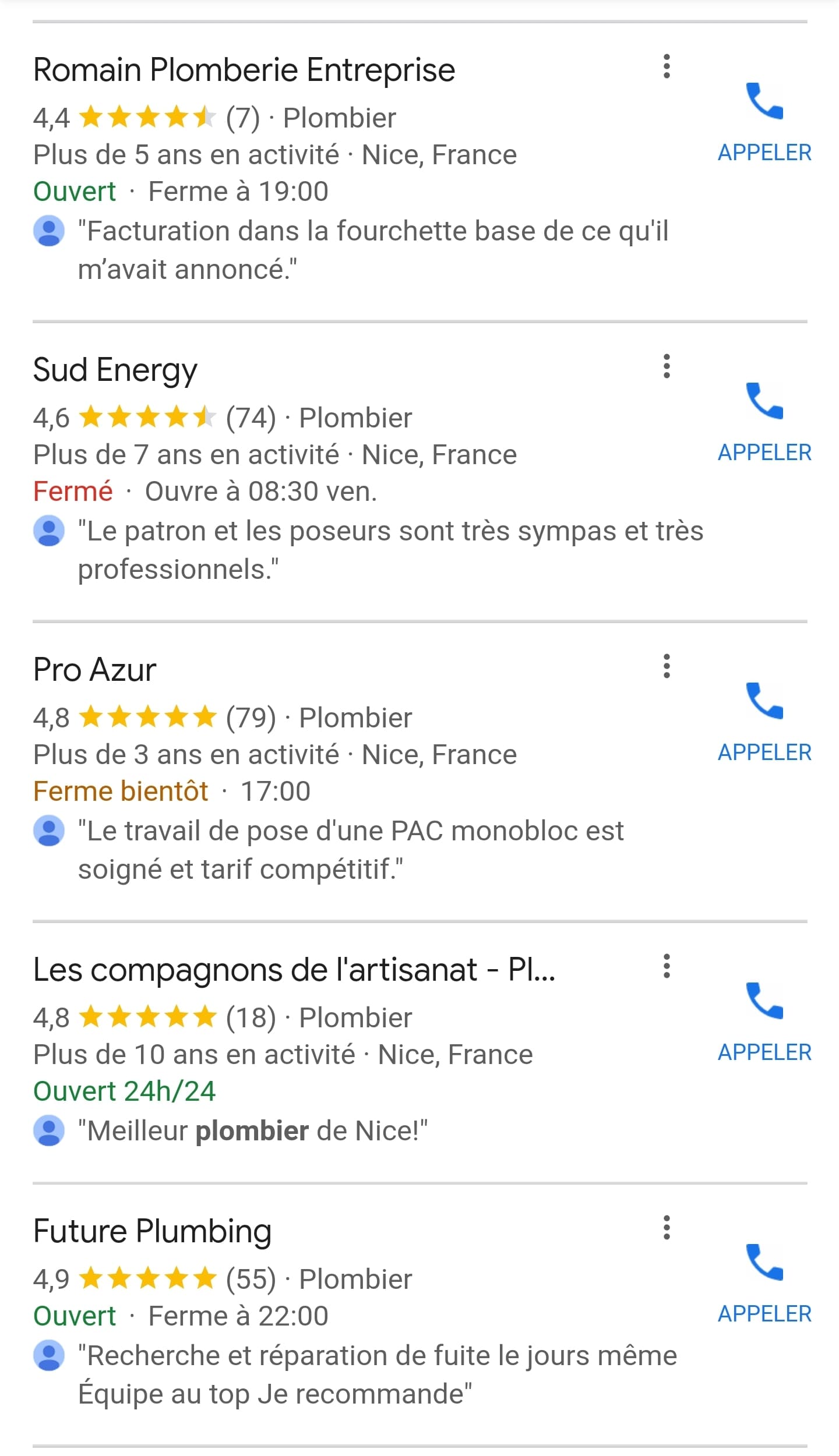Open the Romain Plomberie Entreprise listing
The width and height of the screenshot is (839, 1456).
(244, 70)
